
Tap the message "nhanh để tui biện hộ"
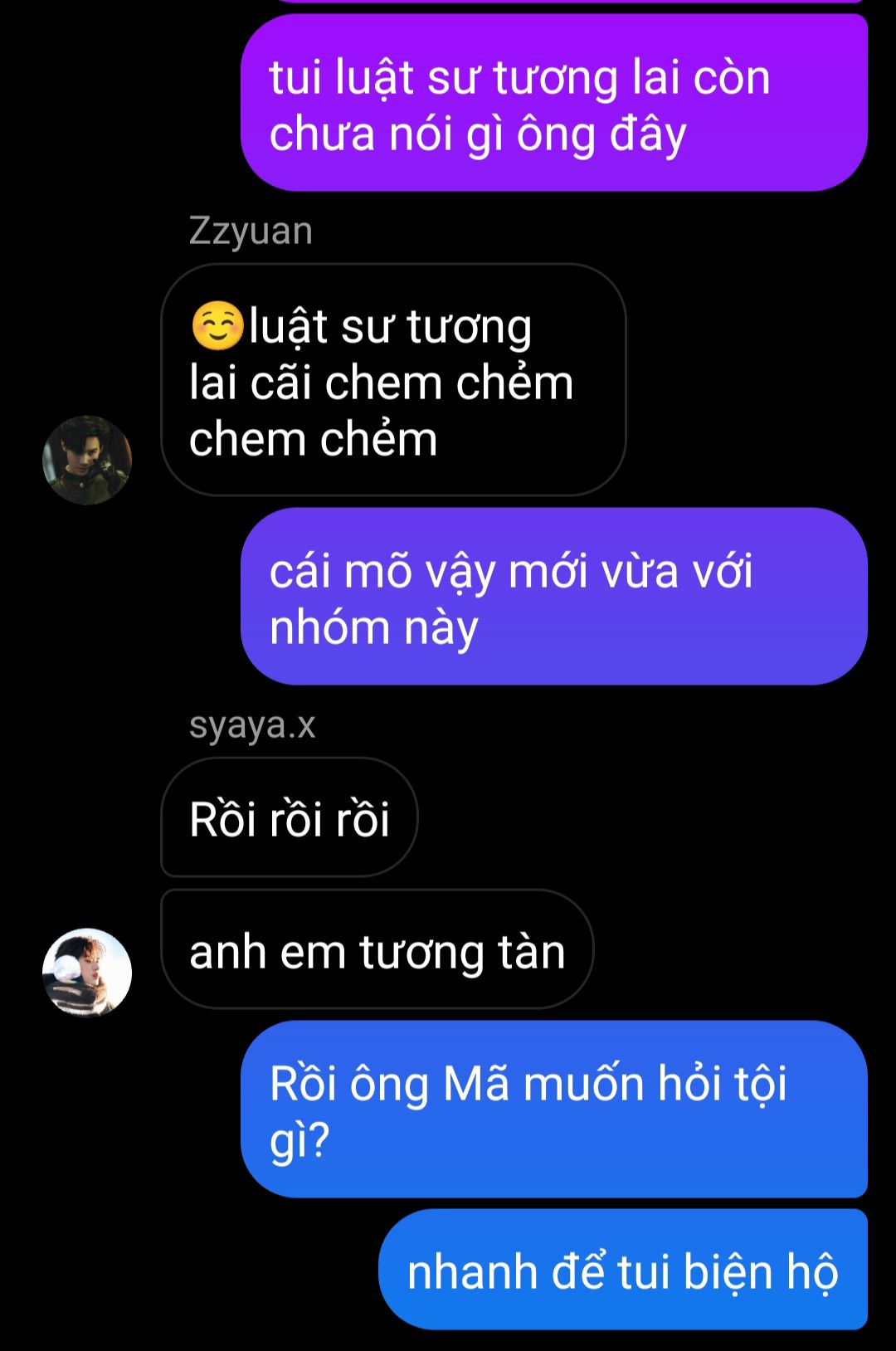[x=622, y=1271]
